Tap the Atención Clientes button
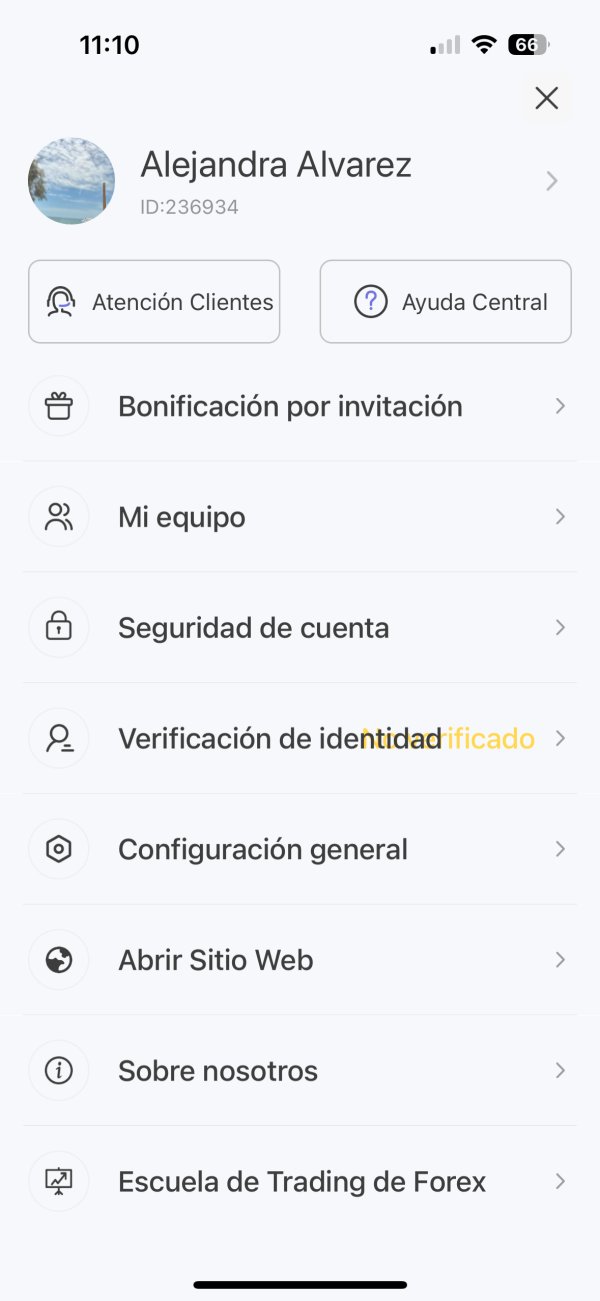Viewport: 600px width, 1301px height. 154,302
